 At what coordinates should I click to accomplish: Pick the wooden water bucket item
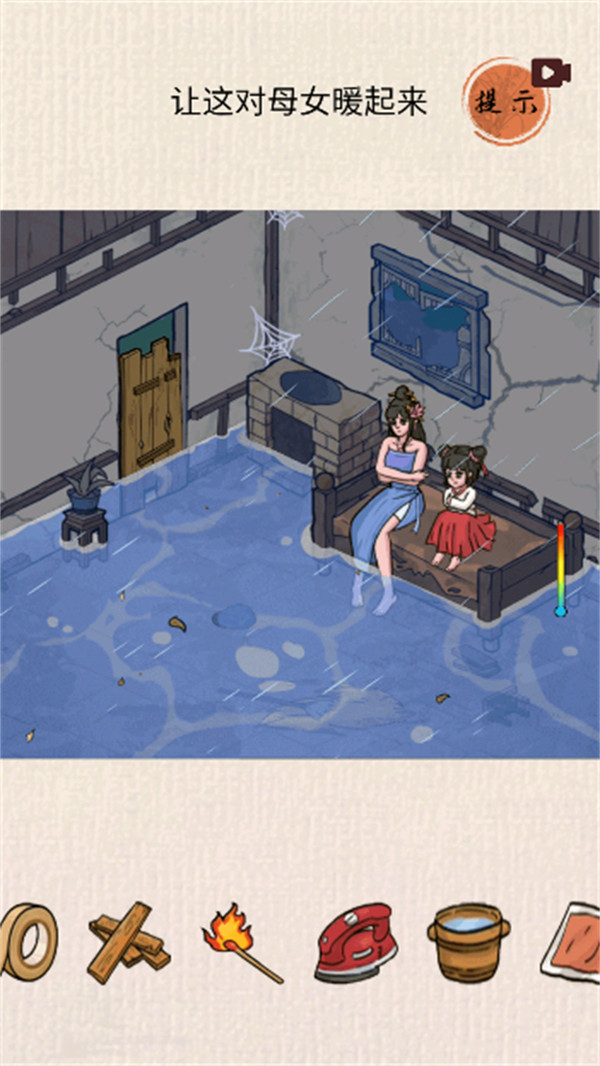coord(469,942)
